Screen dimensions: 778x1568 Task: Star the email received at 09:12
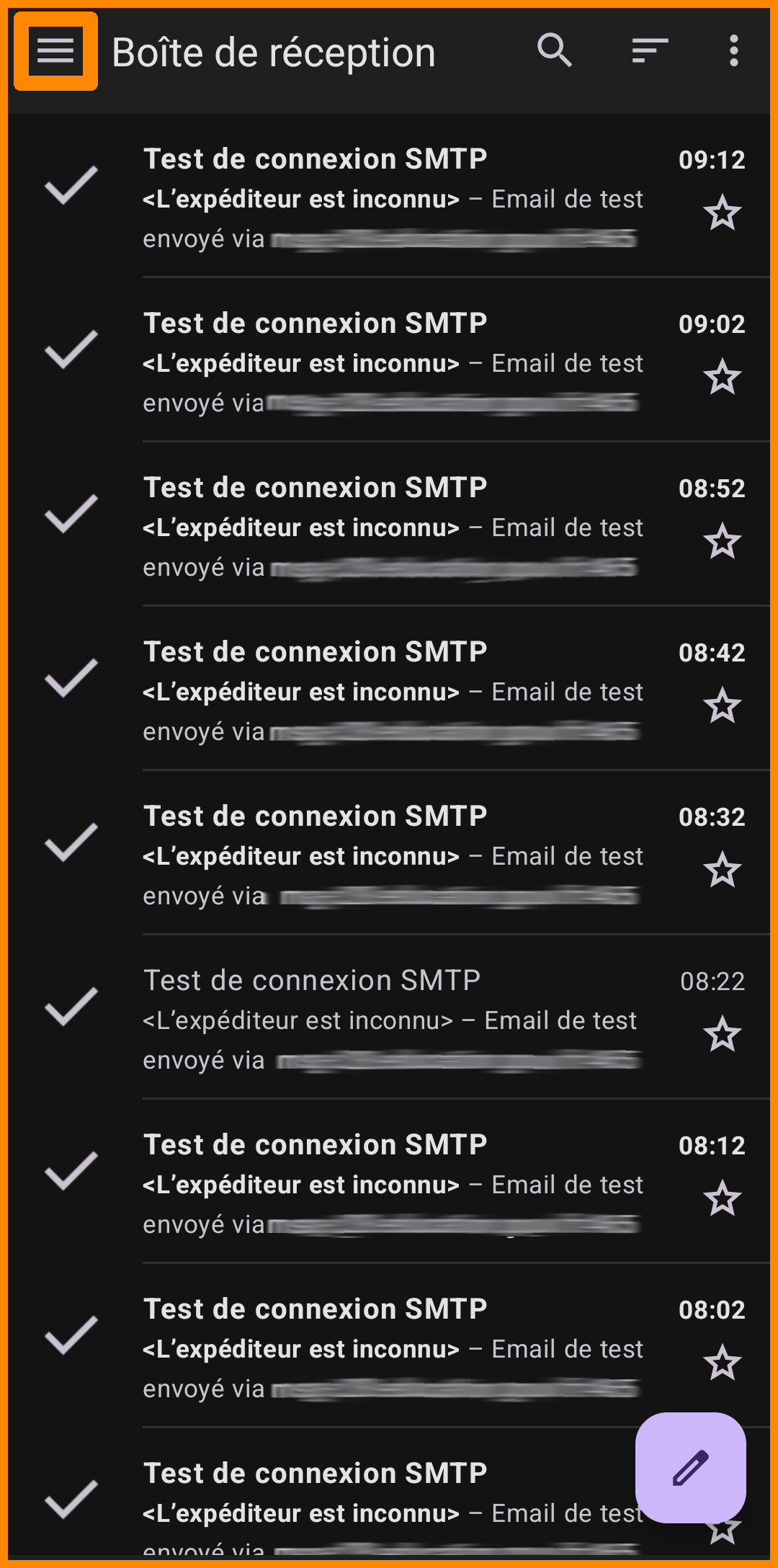[722, 213]
